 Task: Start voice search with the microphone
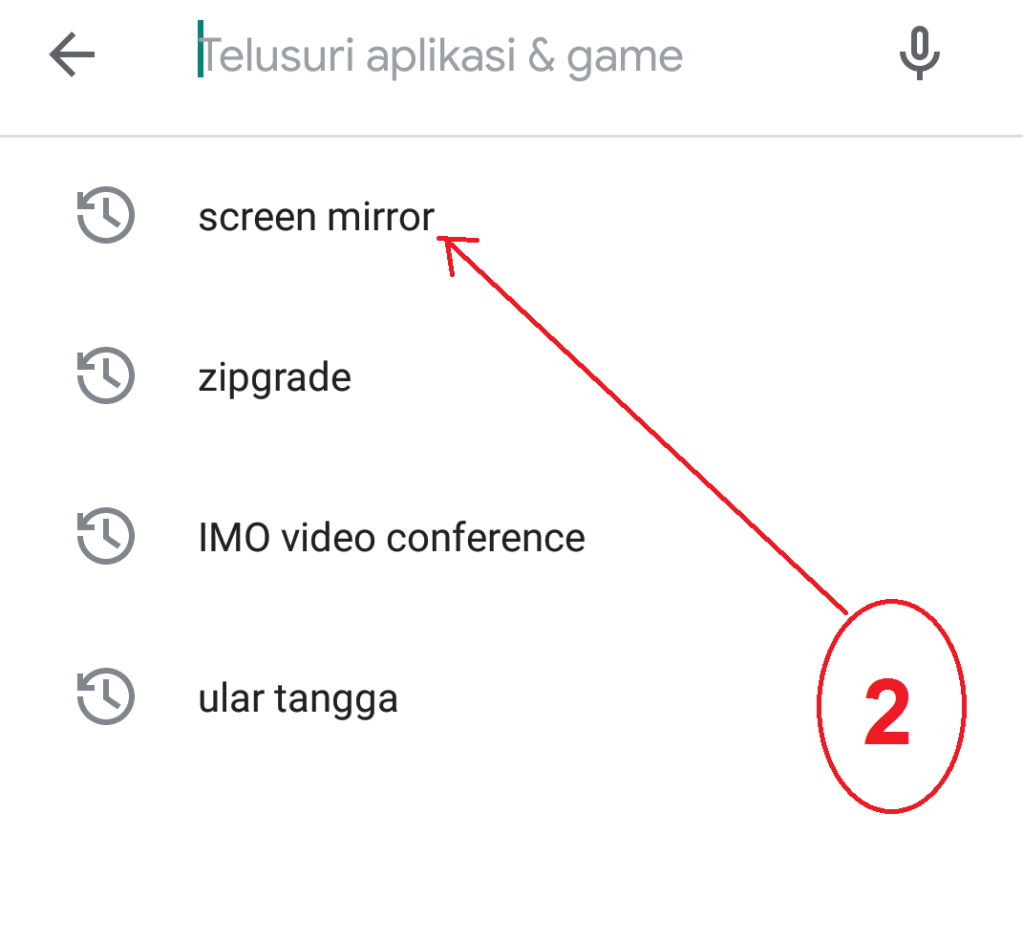[x=917, y=54]
